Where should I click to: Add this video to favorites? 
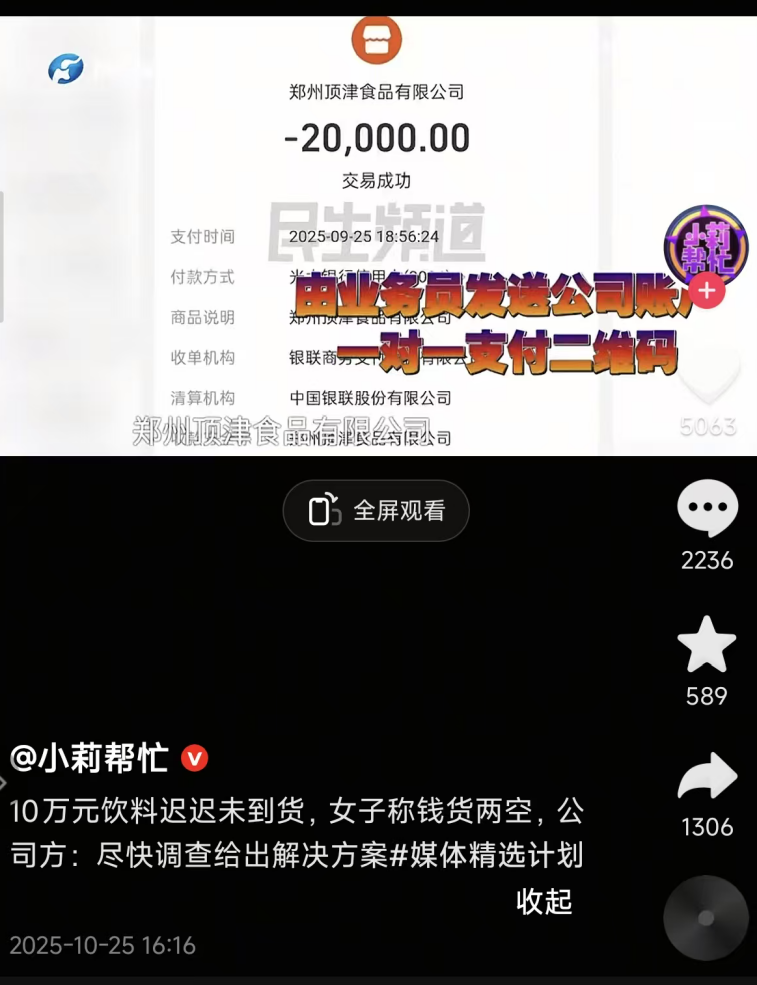point(707,645)
